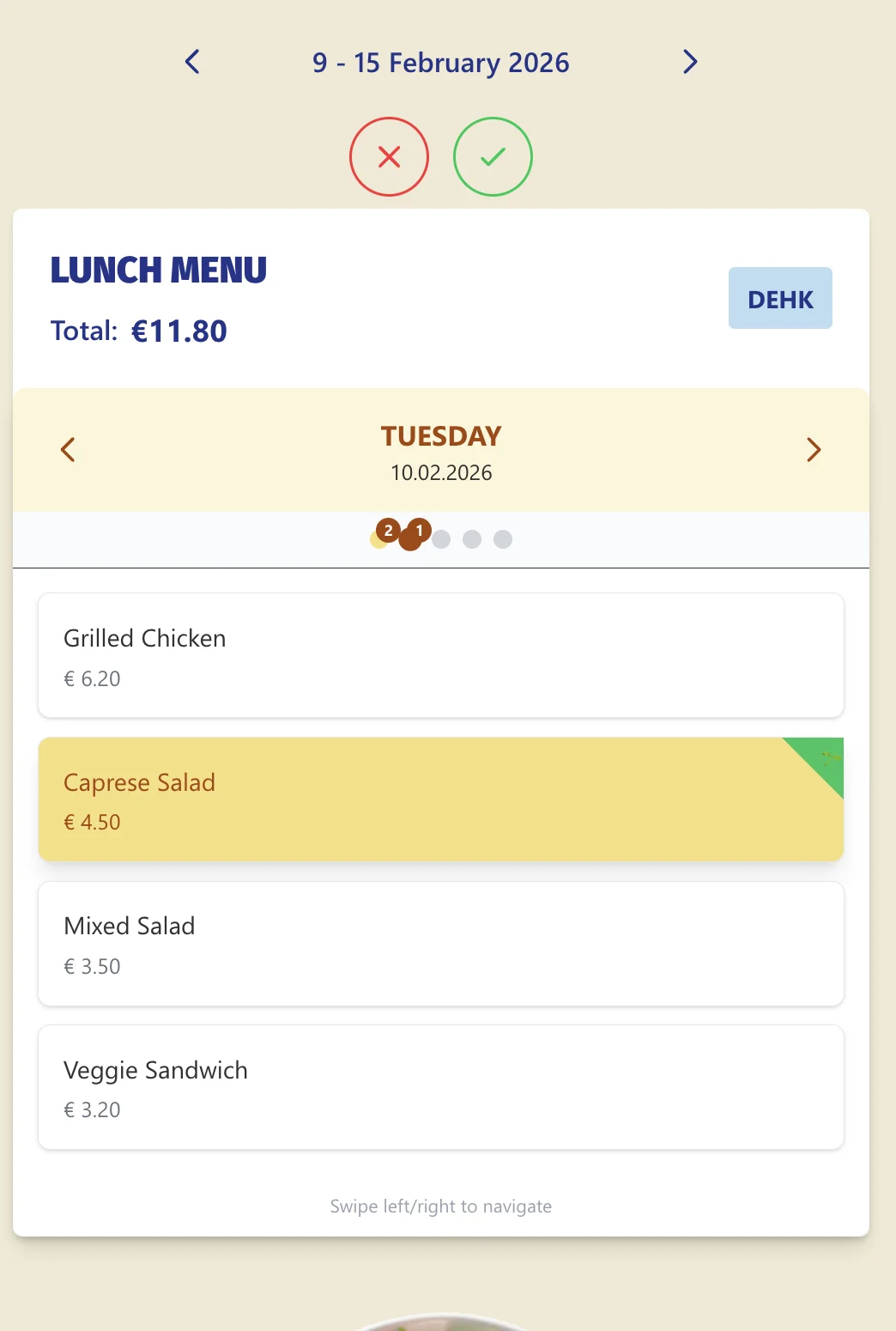The height and width of the screenshot is (1331, 896).
Task: Open the DEHK language selector
Action: click(x=779, y=298)
